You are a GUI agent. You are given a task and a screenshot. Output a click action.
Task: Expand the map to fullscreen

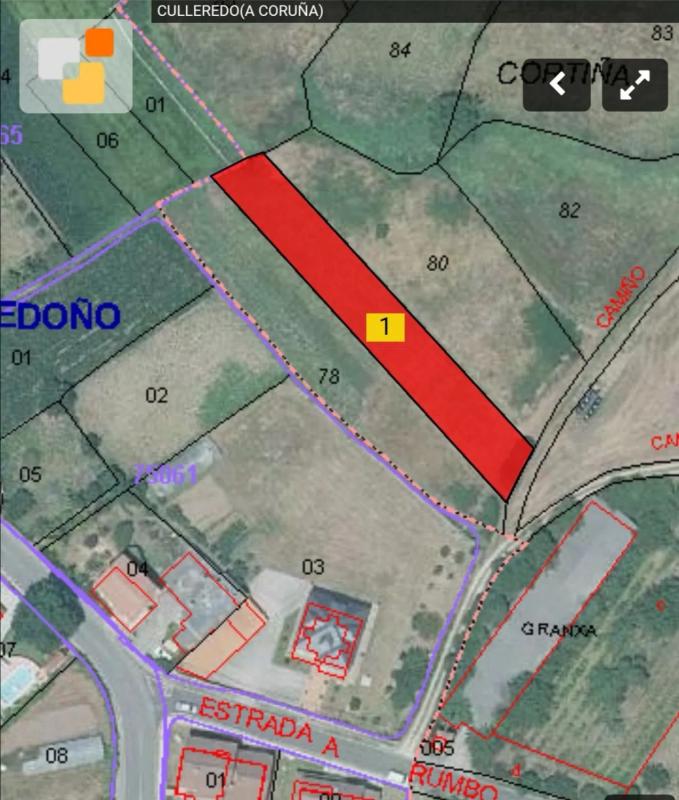[634, 85]
